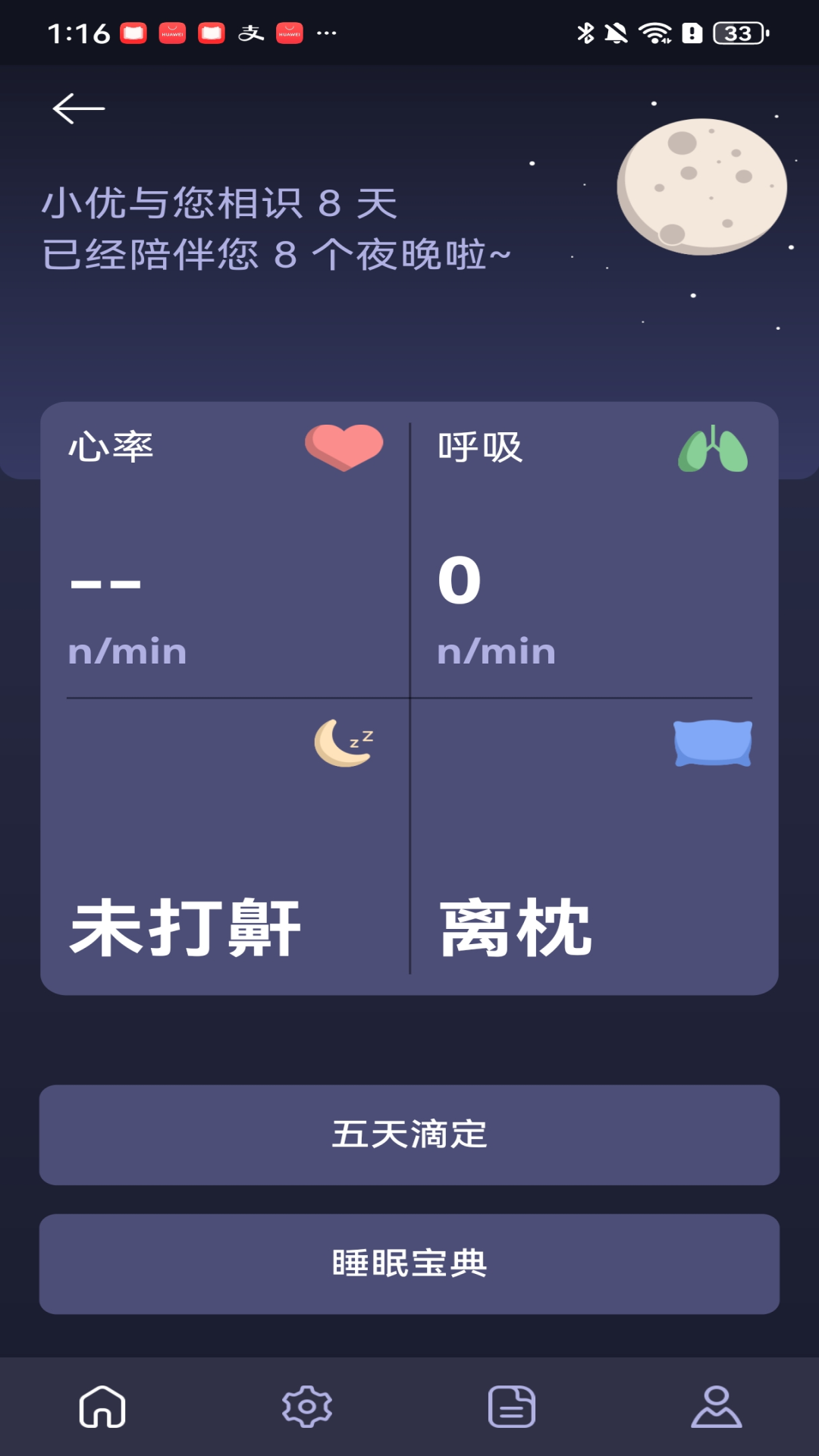The height and width of the screenshot is (1456, 819).
Task: Click the heart rate value showing --
Action: [x=104, y=584]
